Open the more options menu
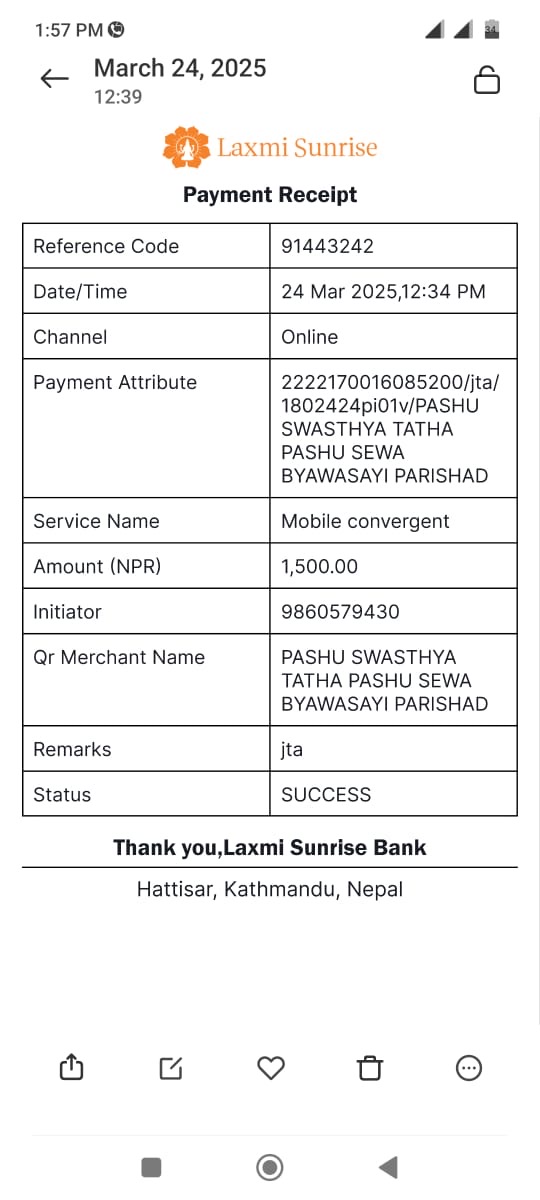Screen dimensions: 540x1200 469,1068
